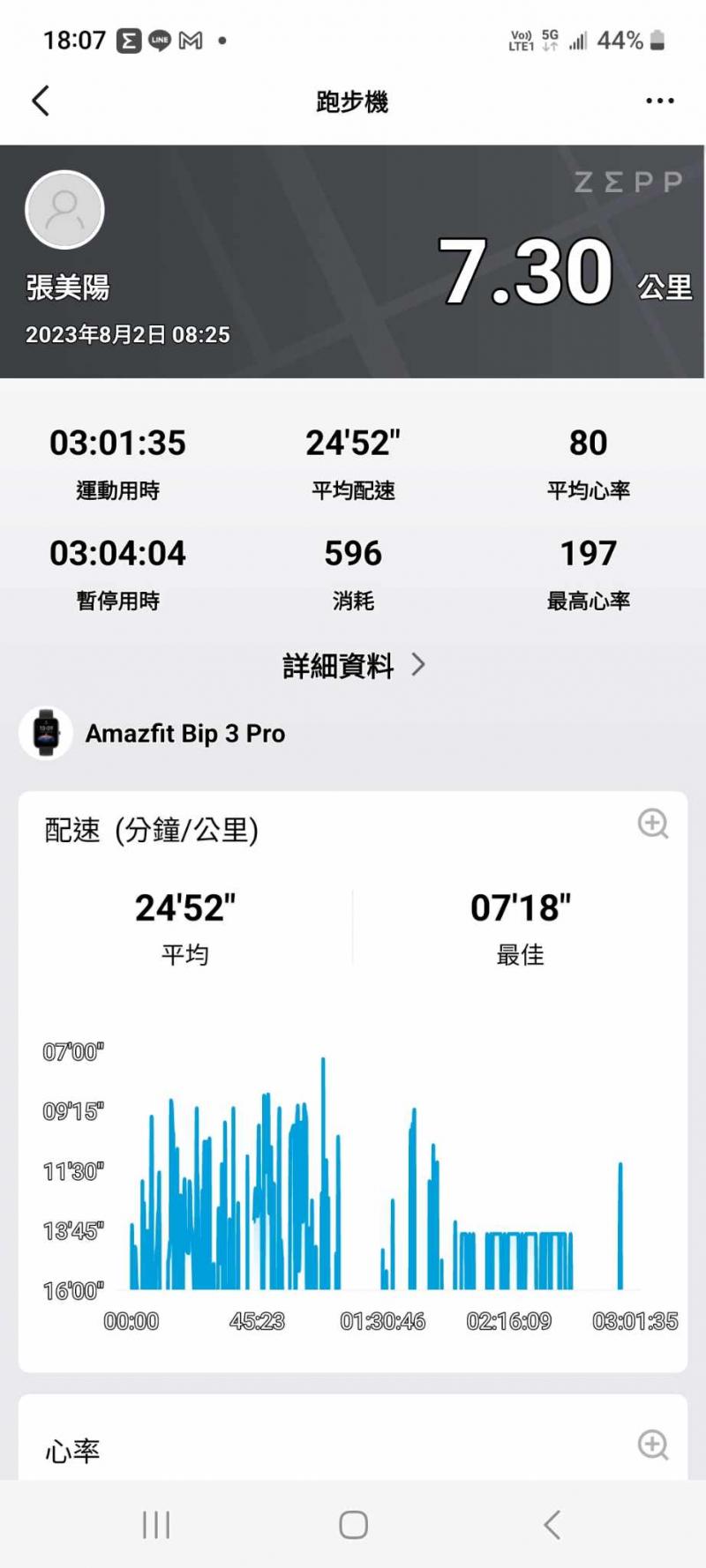Enlarge the 心率 heart rate chart
This screenshot has width=706, height=1568.
[x=653, y=1445]
